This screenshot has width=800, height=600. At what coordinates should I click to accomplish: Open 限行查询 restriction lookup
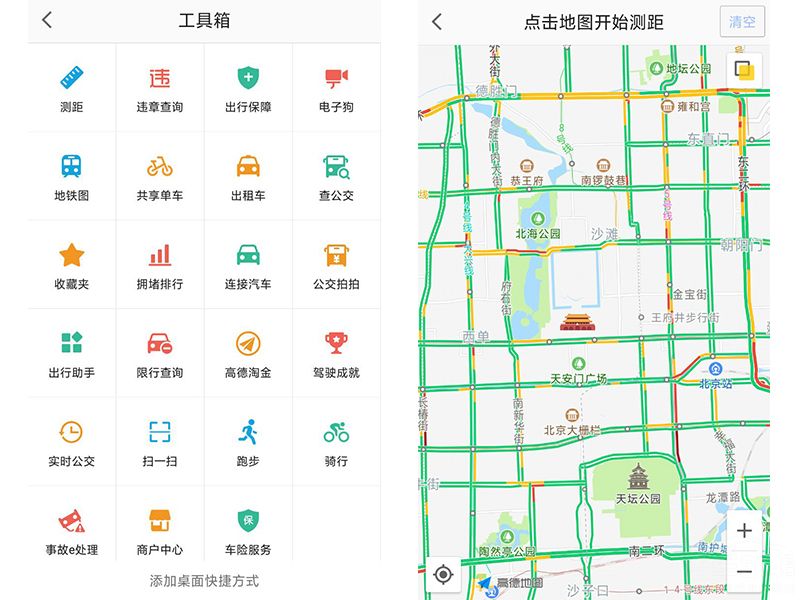coord(160,354)
